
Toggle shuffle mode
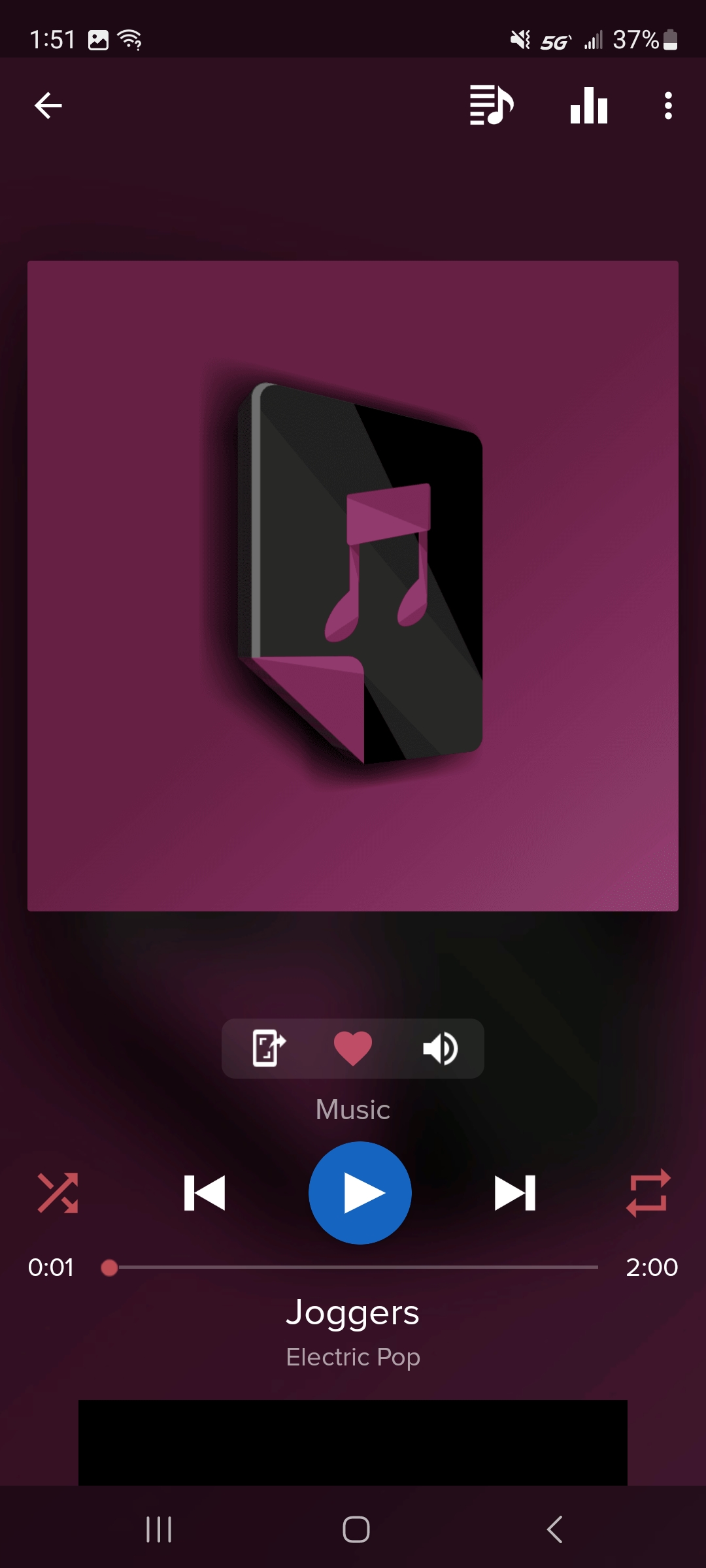pyautogui.click(x=58, y=1193)
